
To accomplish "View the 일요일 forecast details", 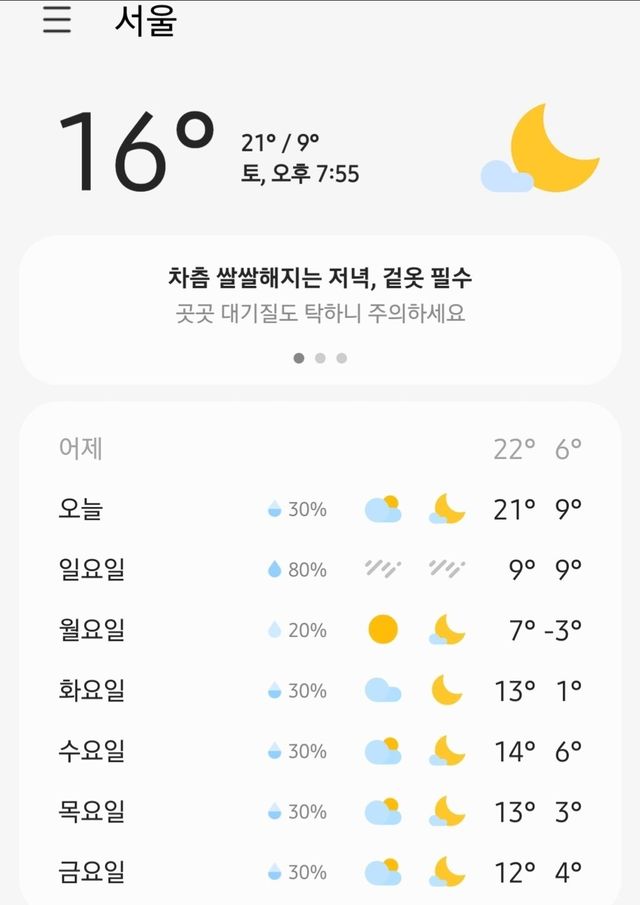I will click(x=319, y=570).
